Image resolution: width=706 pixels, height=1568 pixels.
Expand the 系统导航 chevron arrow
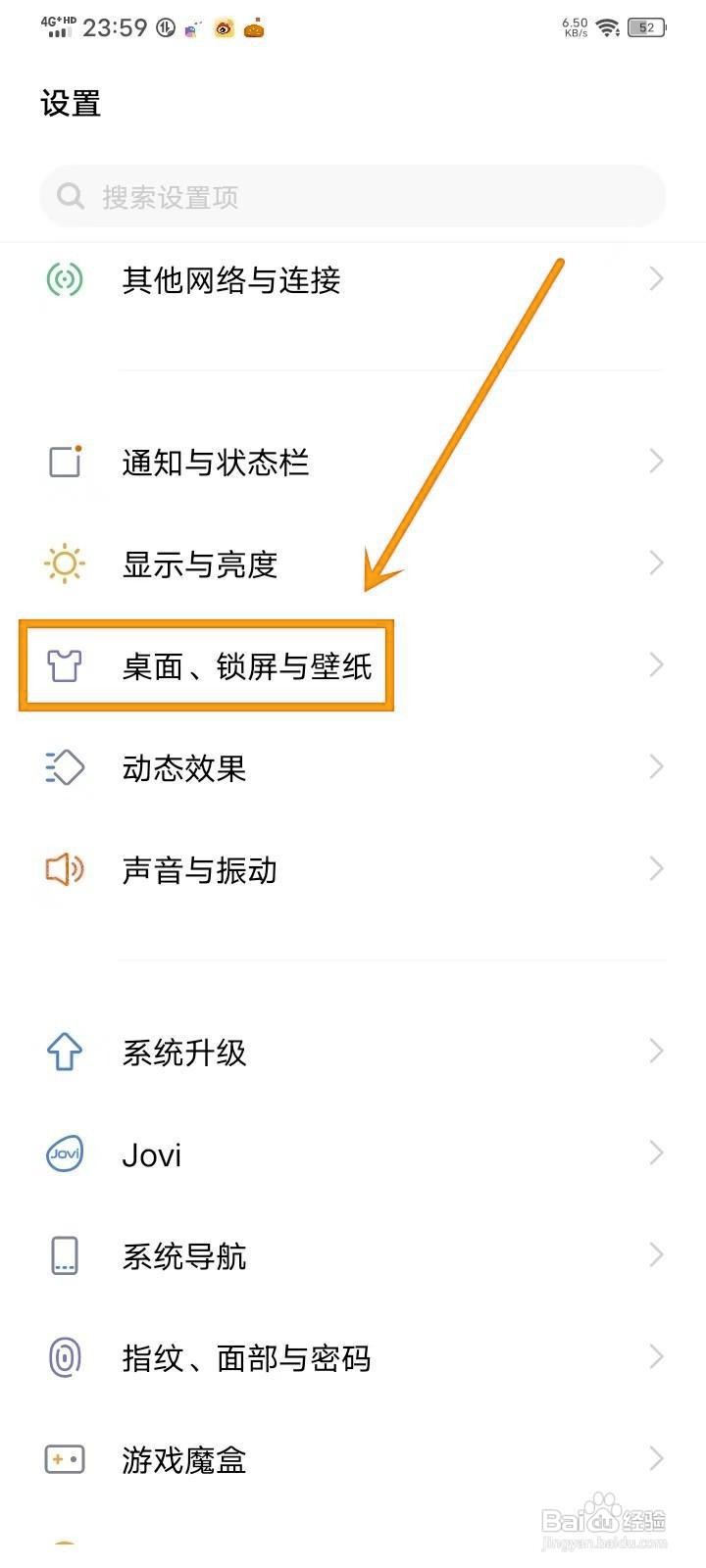tap(656, 1255)
